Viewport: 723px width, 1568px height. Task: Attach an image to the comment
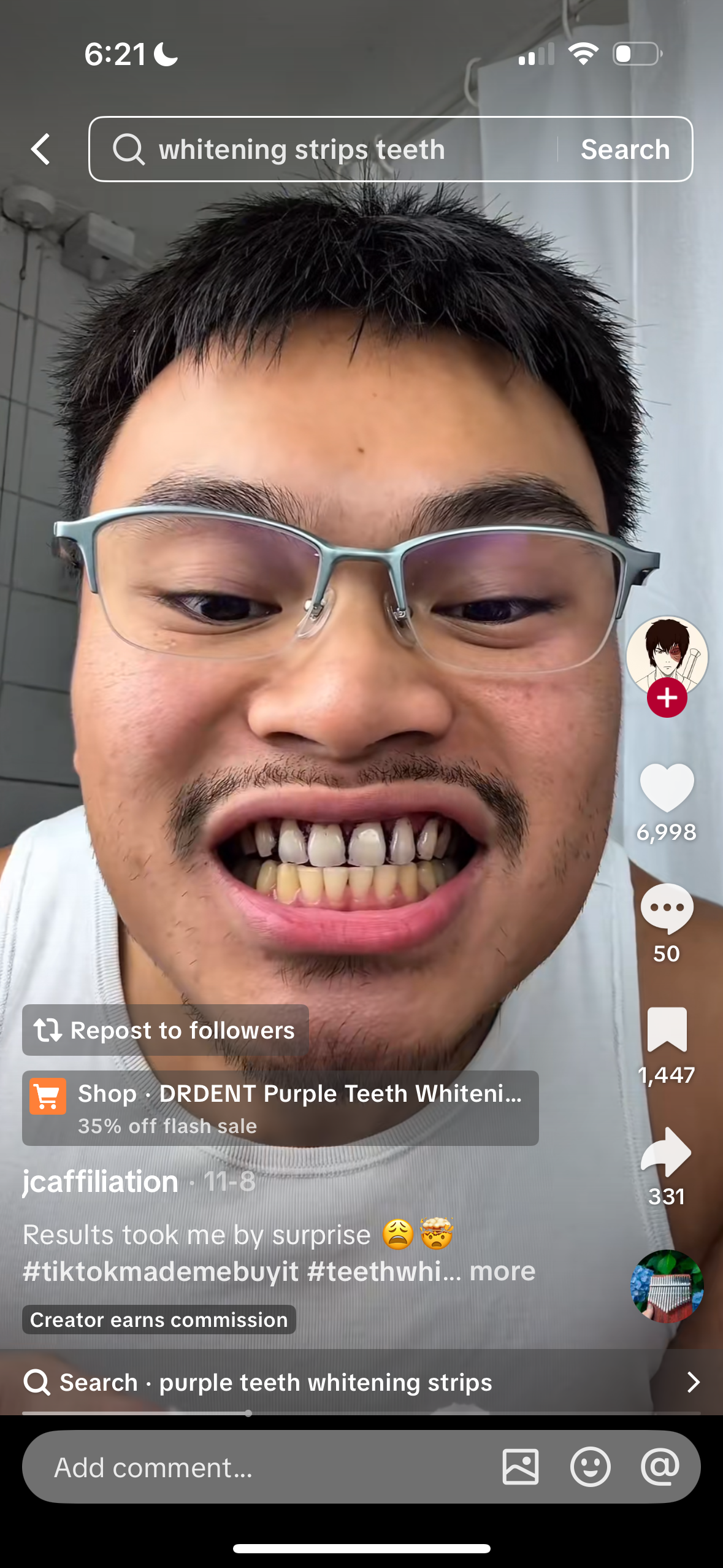pos(520,1467)
